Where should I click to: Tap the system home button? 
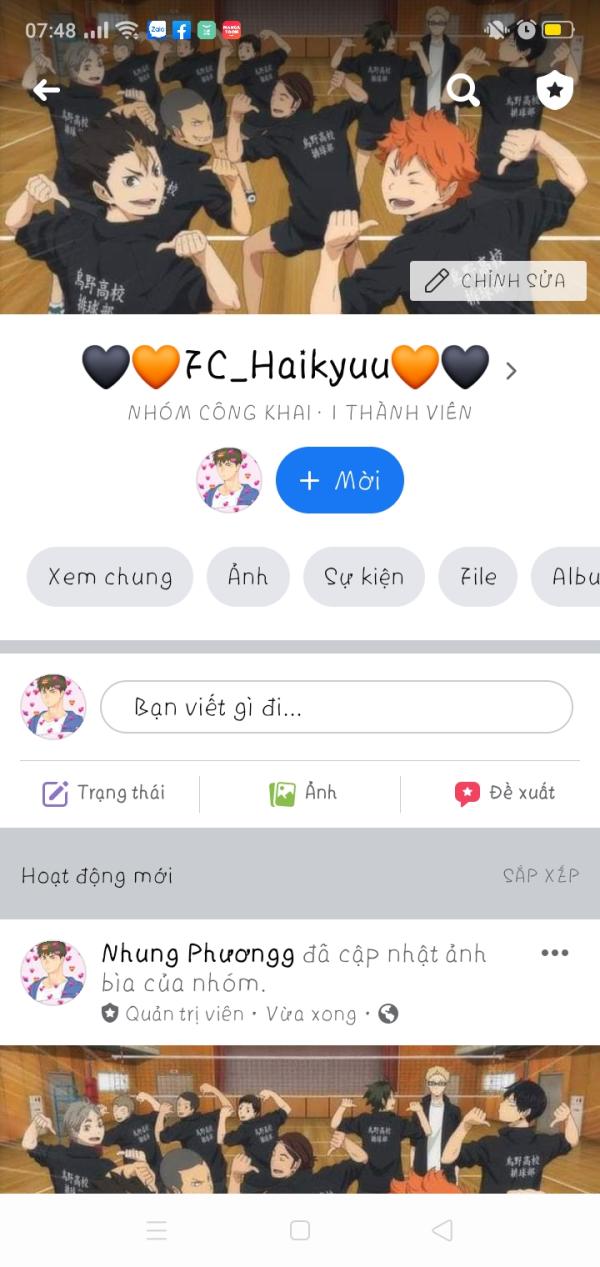tap(300, 1230)
